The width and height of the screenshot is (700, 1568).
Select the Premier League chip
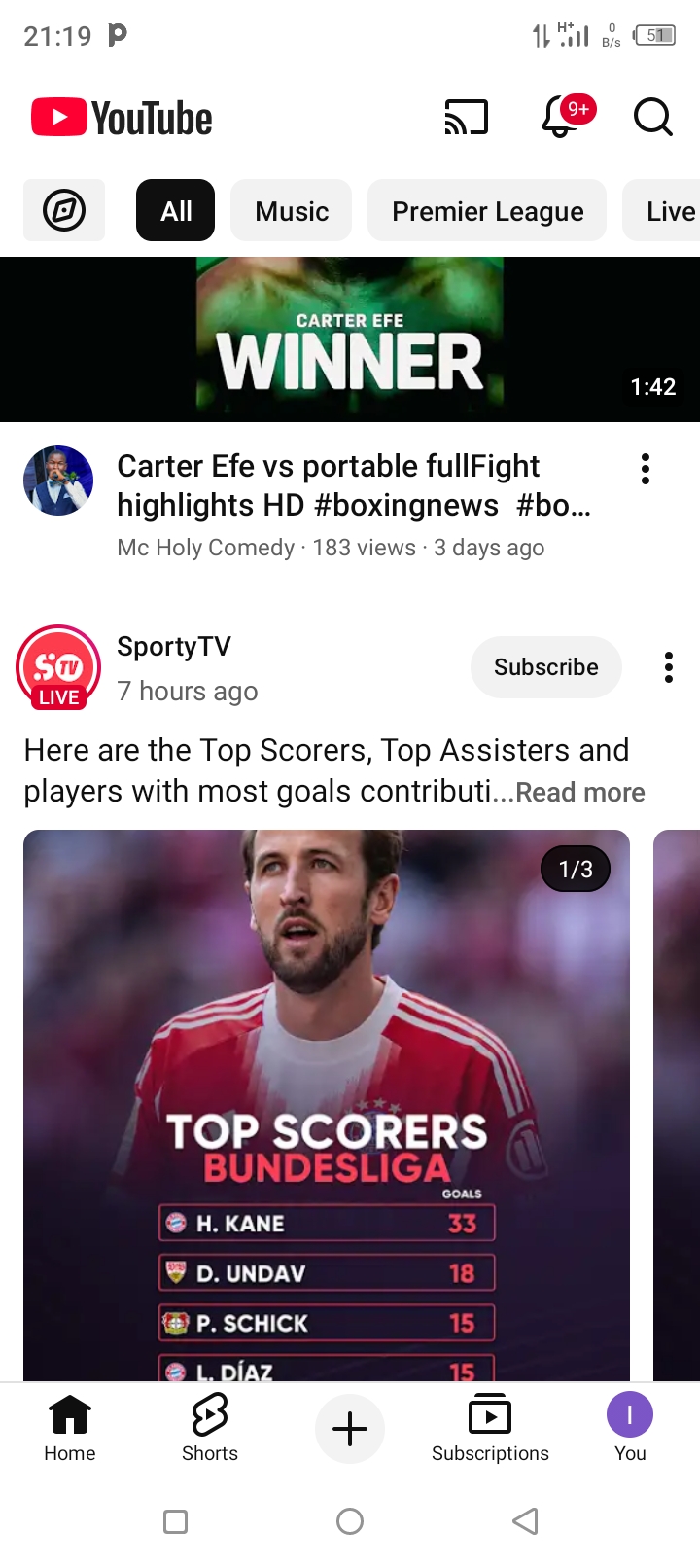[487, 210]
